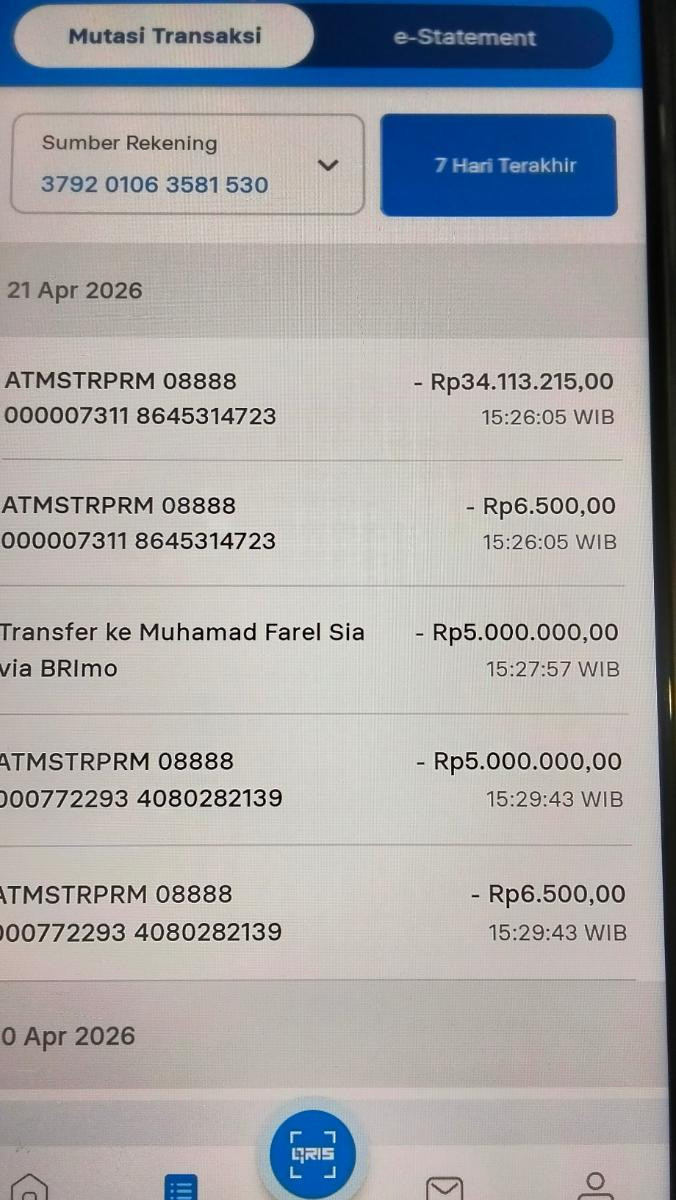676x1200 pixels.
Task: Tap the mutasi list tab icon
Action: point(181,1187)
